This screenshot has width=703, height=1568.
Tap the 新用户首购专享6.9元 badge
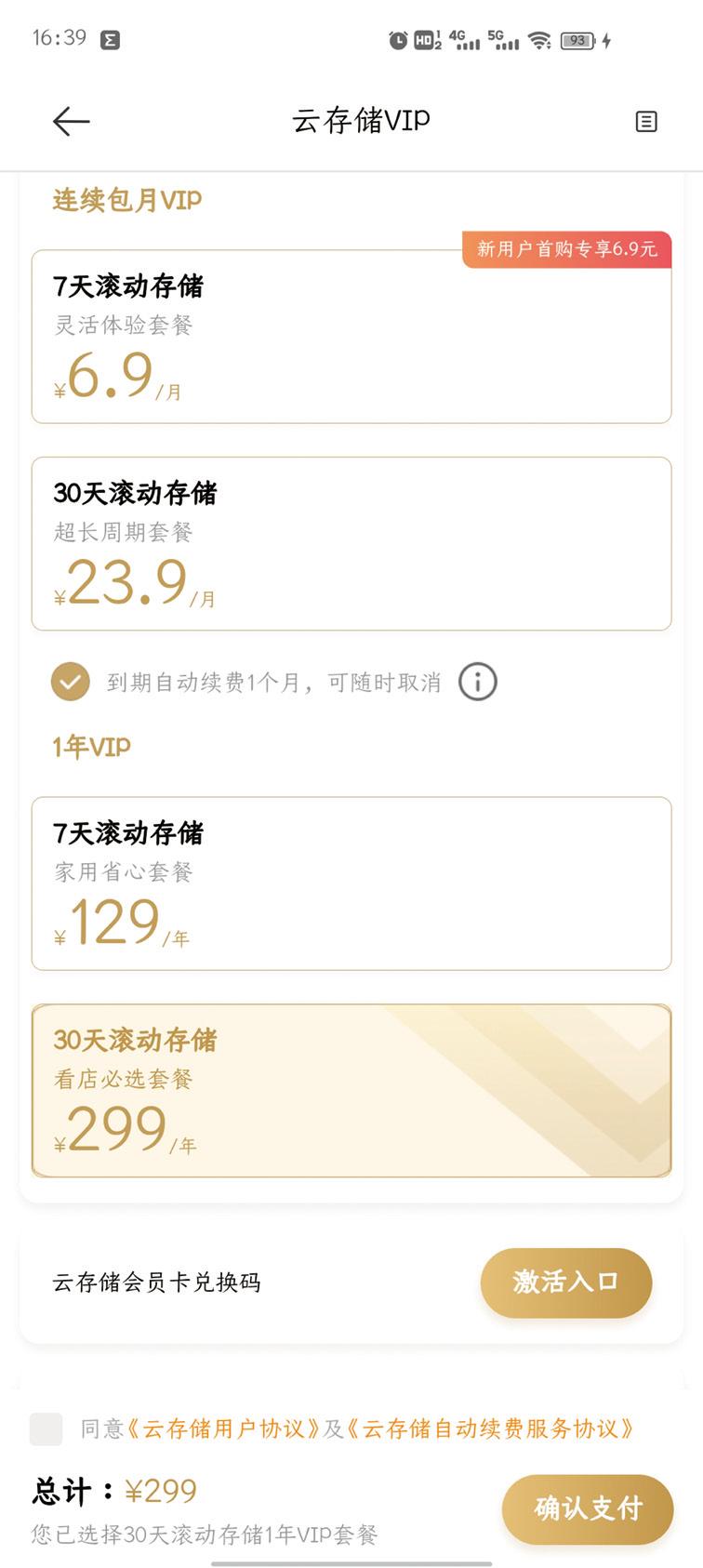pyautogui.click(x=569, y=249)
